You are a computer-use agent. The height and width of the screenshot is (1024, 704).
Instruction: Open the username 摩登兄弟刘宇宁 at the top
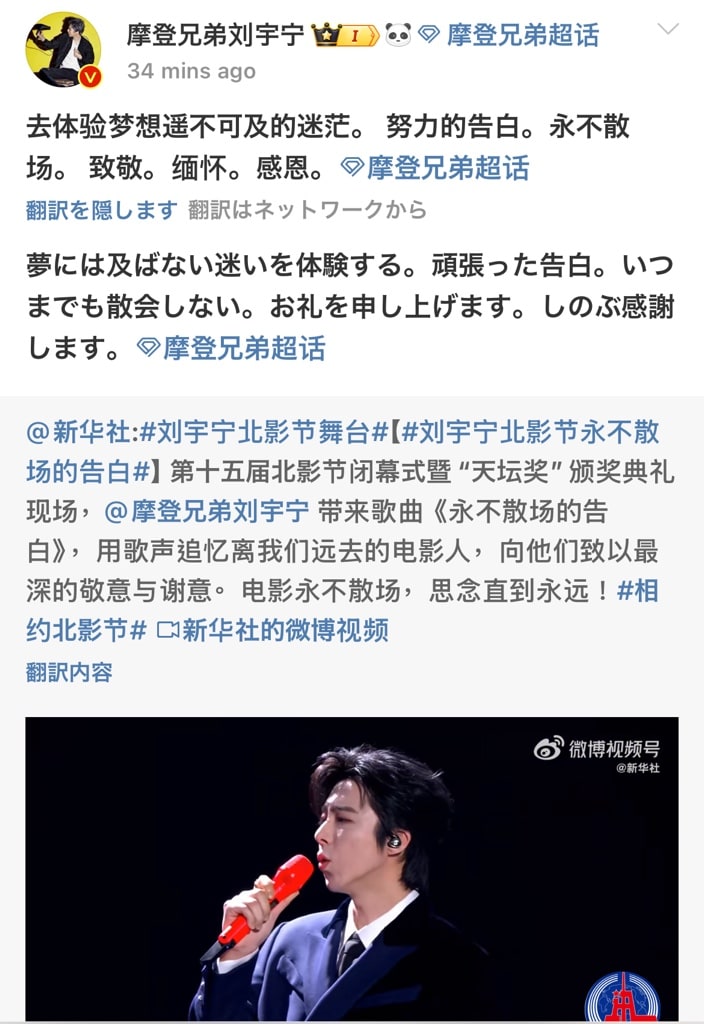tap(215, 35)
